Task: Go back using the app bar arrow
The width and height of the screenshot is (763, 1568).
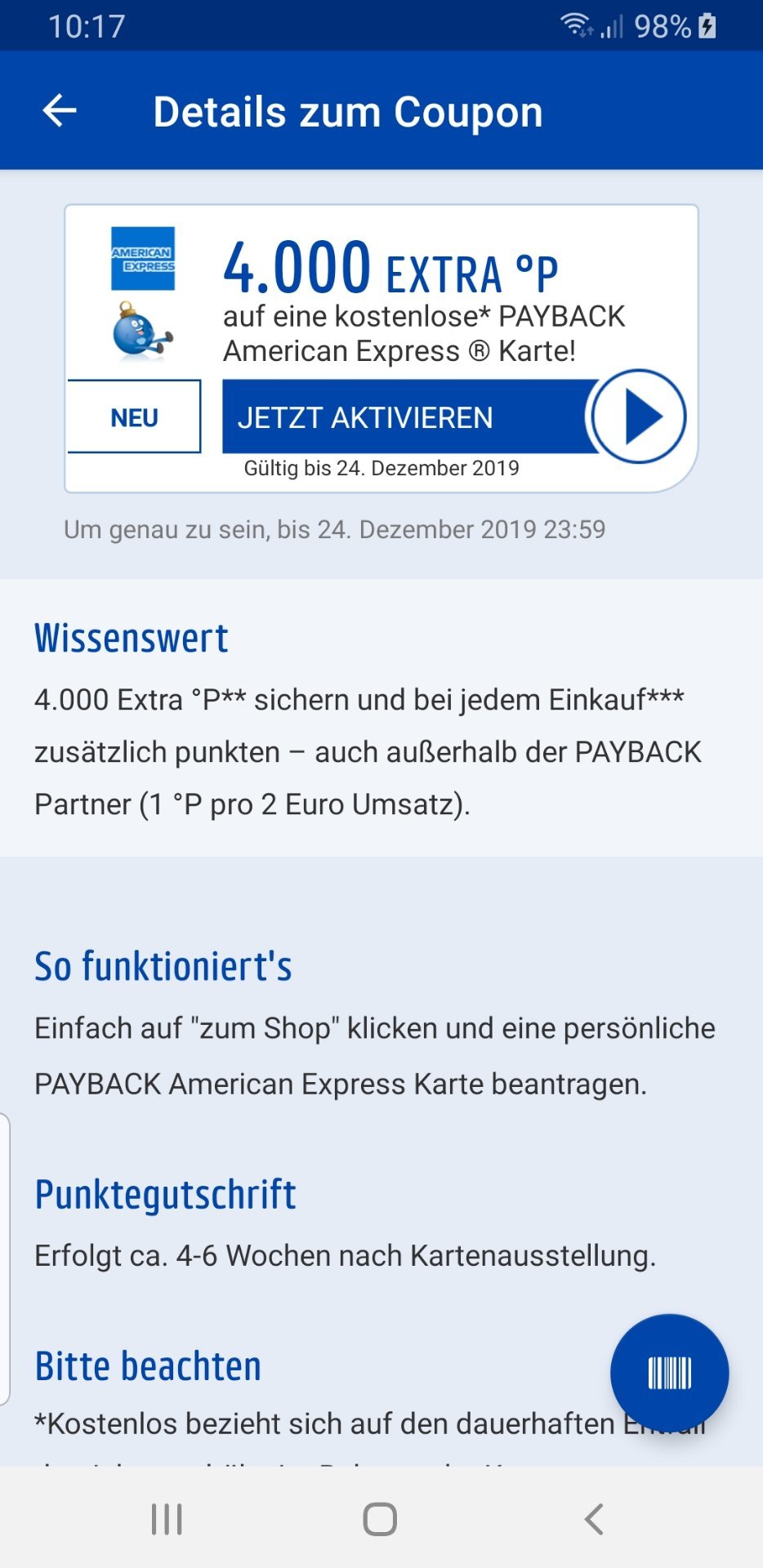Action: pyautogui.click(x=60, y=110)
